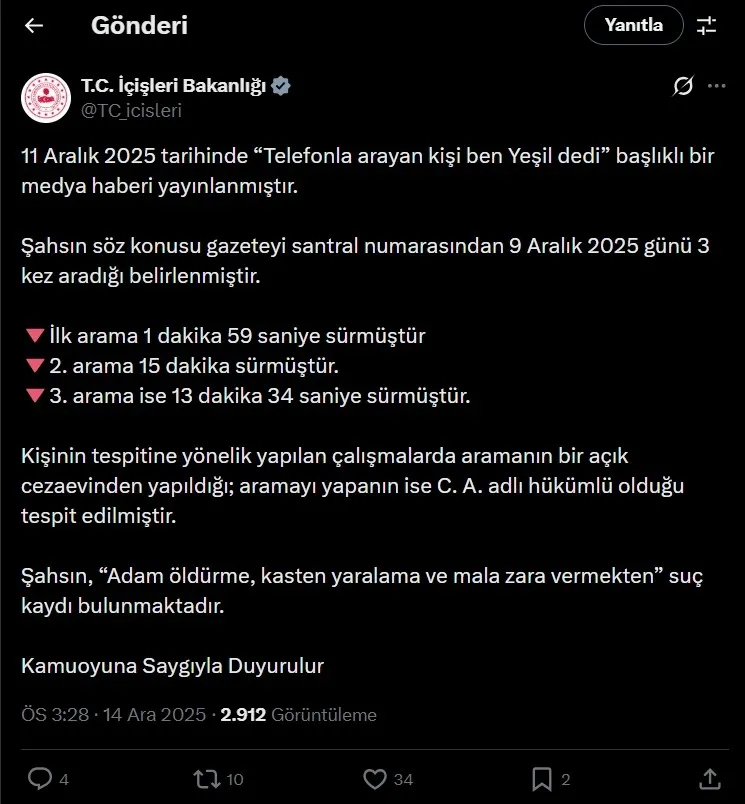Bookmark this post
This screenshot has height=804, width=745.
[x=541, y=778]
